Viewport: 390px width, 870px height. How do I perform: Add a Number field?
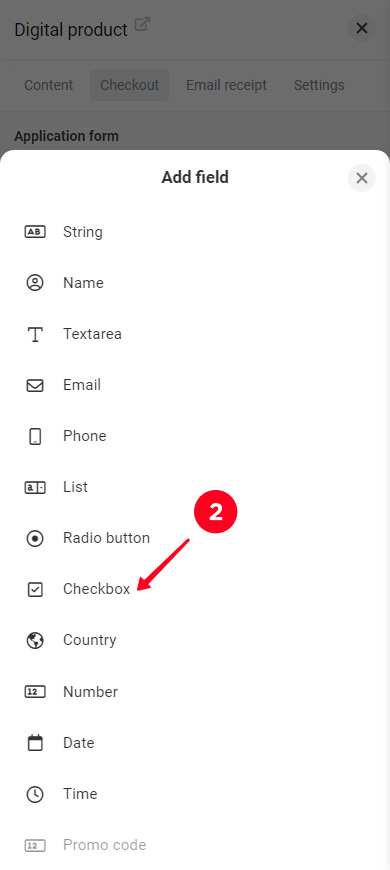point(195,692)
